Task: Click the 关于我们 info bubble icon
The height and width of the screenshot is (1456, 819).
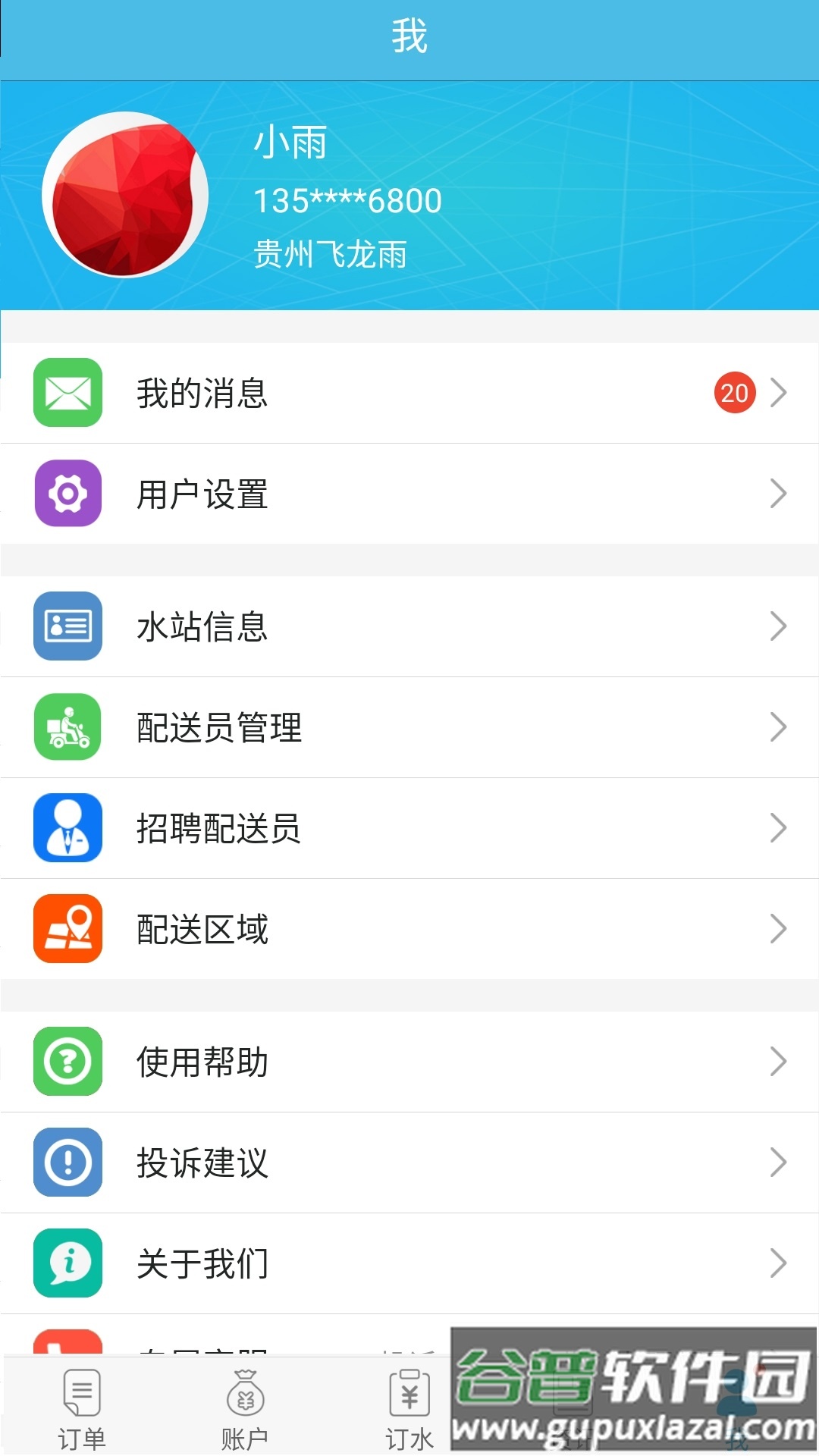Action: (x=67, y=1263)
